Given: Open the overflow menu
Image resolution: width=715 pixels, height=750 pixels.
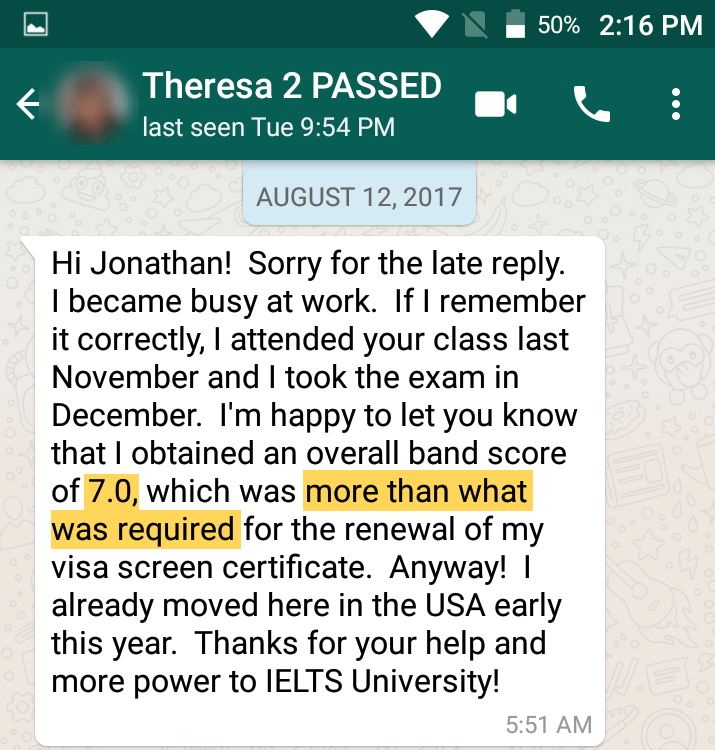Looking at the screenshot, I should pyautogui.click(x=677, y=104).
